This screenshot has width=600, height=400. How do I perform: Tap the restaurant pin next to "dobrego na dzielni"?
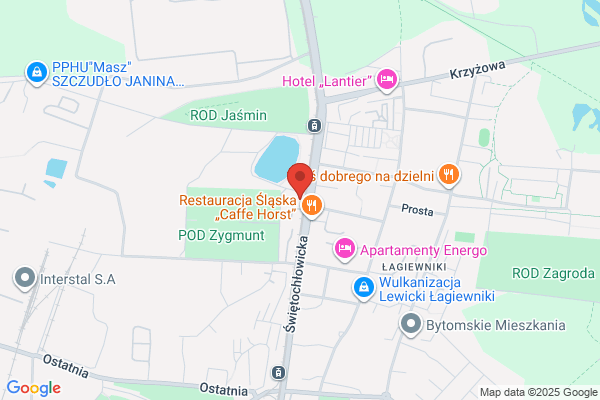pos(448,175)
